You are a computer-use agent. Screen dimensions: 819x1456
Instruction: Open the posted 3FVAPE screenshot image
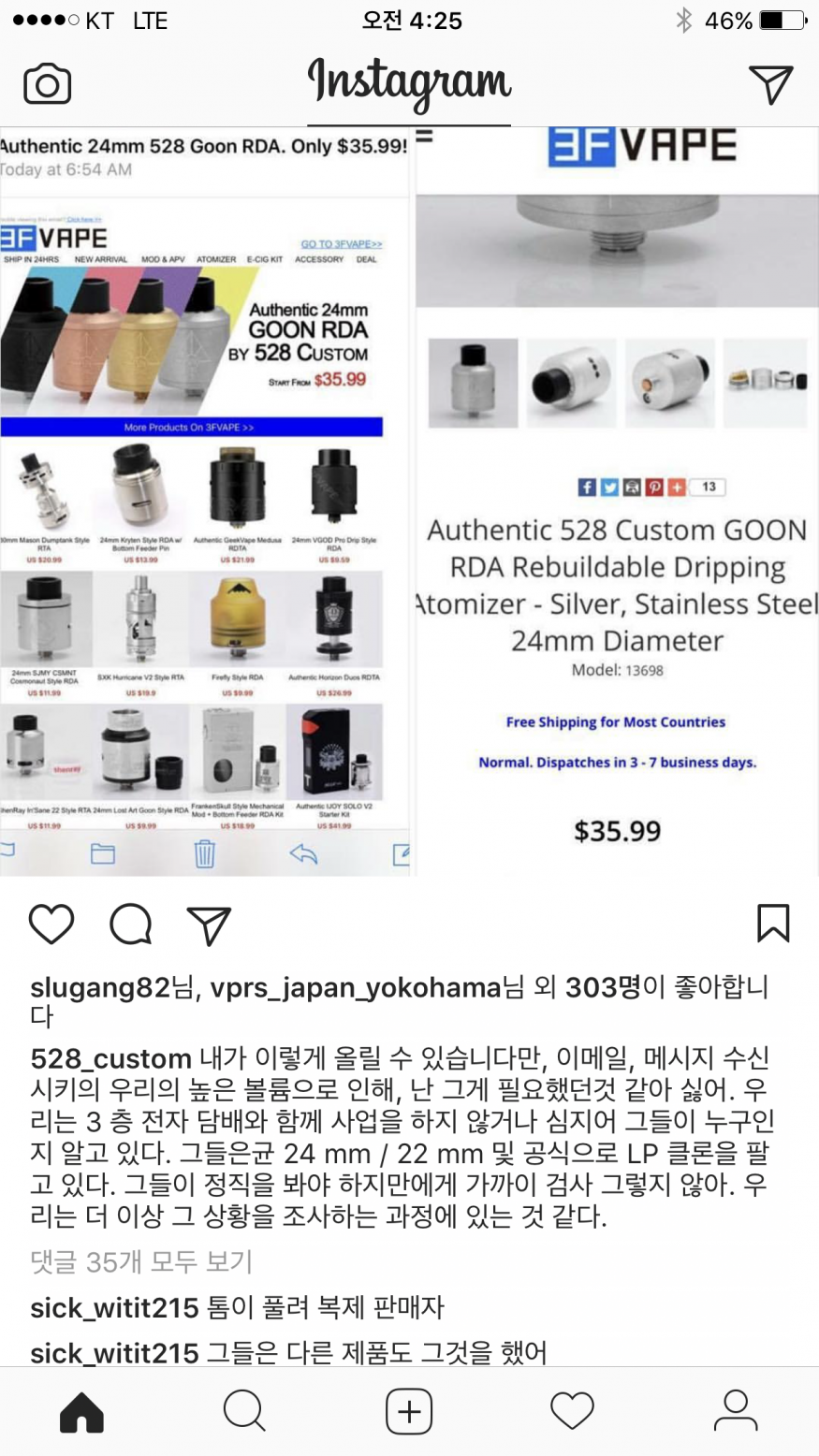409,501
